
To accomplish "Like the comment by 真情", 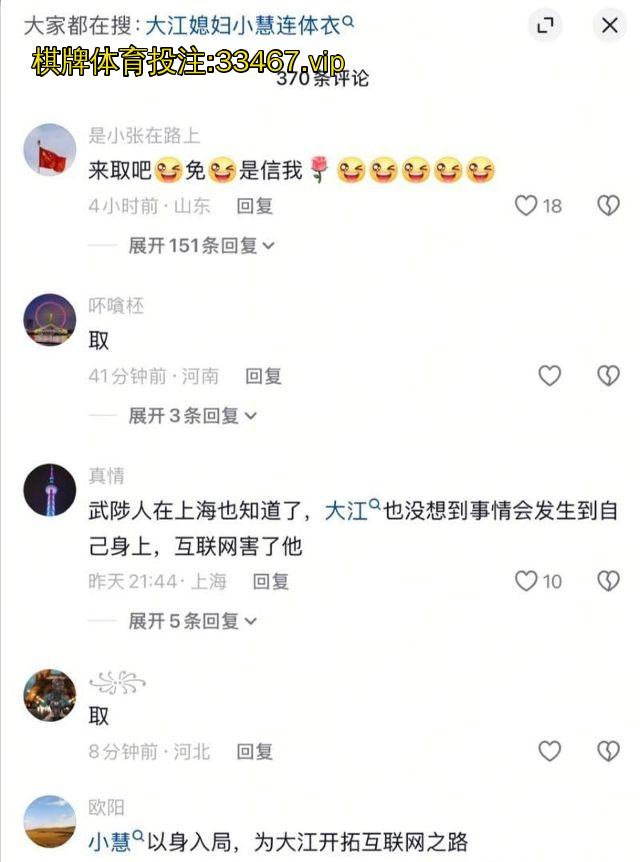I will pos(526,581).
